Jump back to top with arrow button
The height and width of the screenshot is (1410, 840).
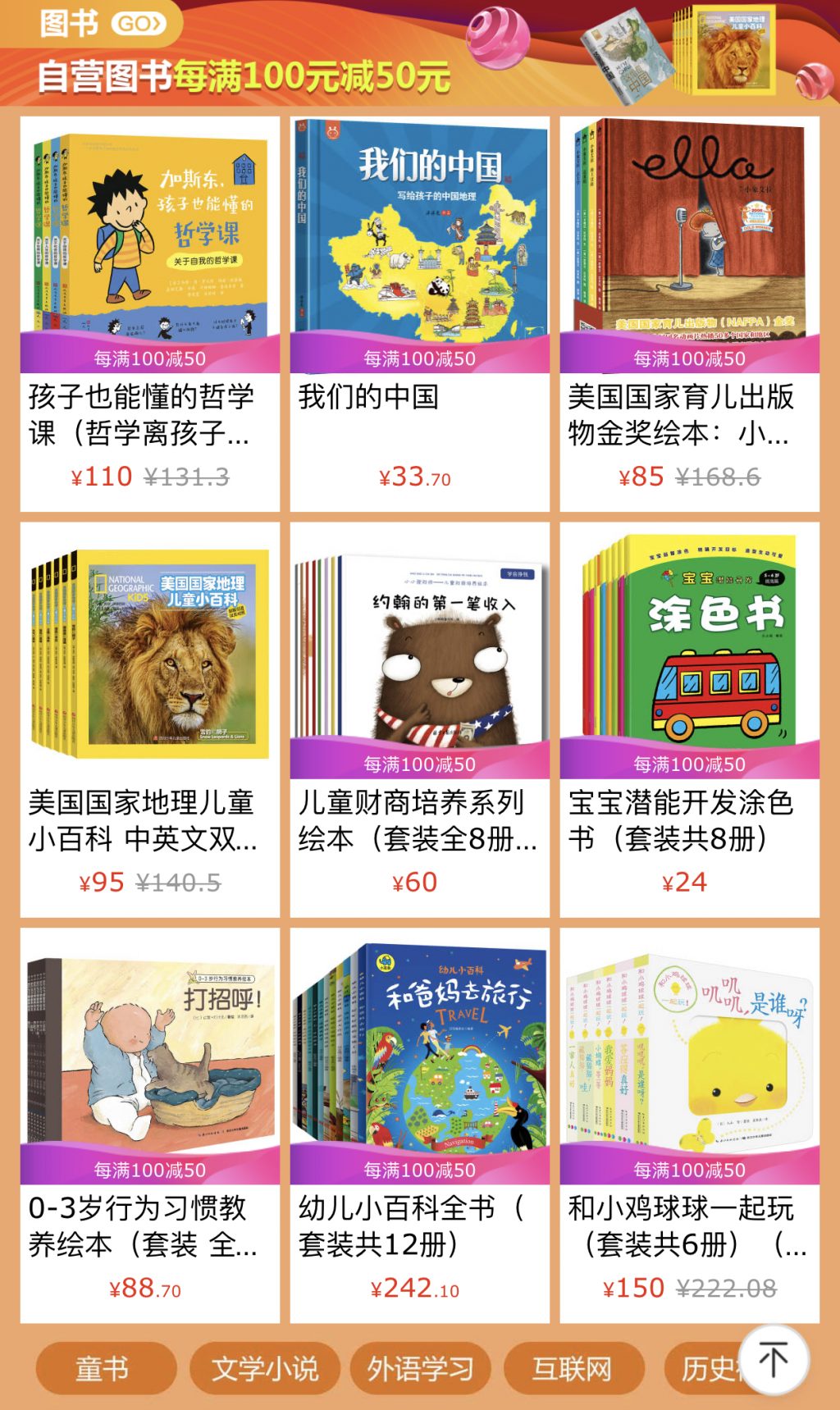tap(773, 1359)
